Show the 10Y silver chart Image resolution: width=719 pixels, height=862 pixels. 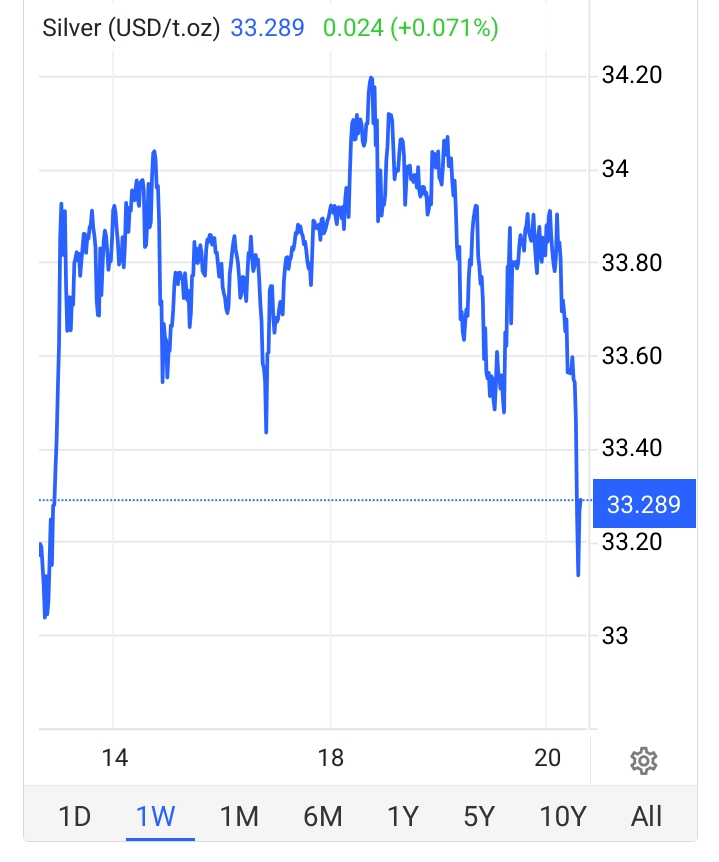click(562, 816)
